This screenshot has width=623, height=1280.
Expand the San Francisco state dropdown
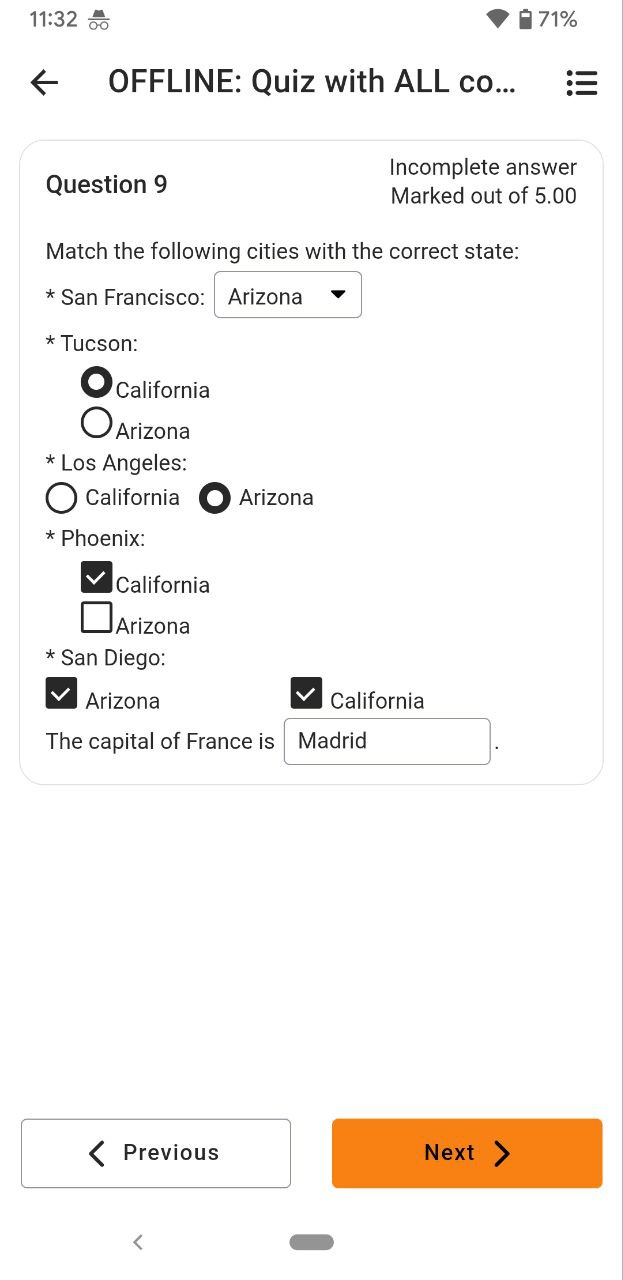288,296
